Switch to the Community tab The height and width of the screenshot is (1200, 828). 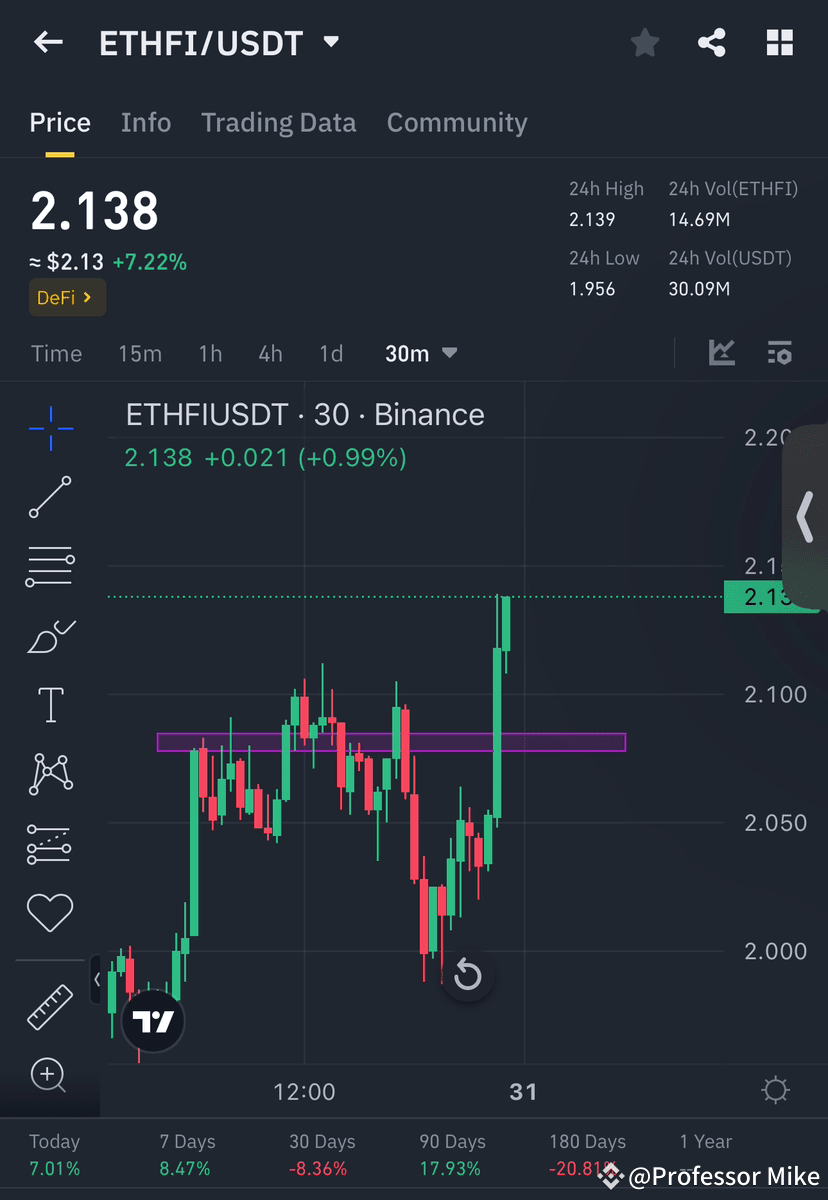[x=457, y=122]
